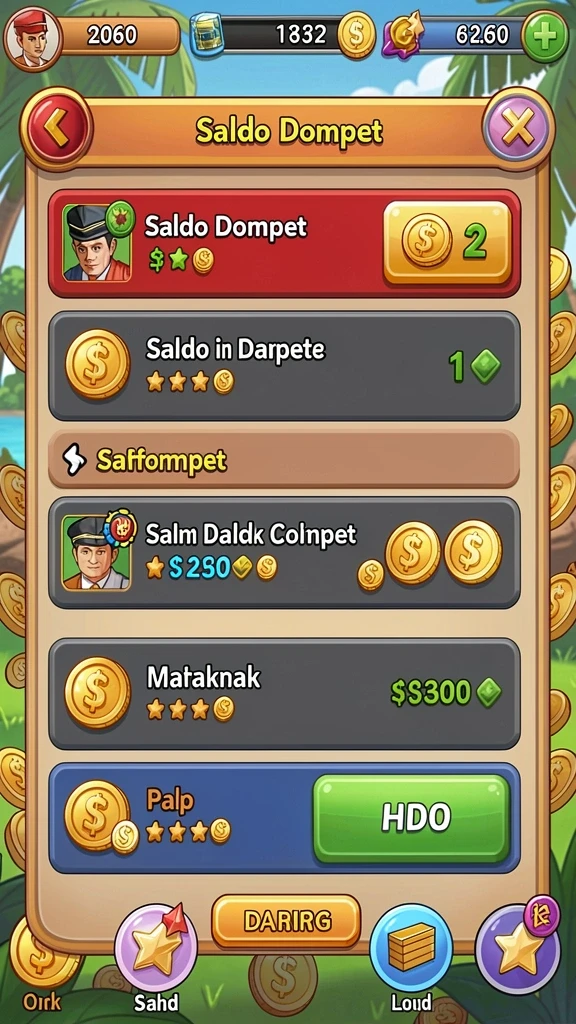This screenshot has height=1024, width=576.
Task: Tap the coin button showing 2
Action: (x=447, y=242)
